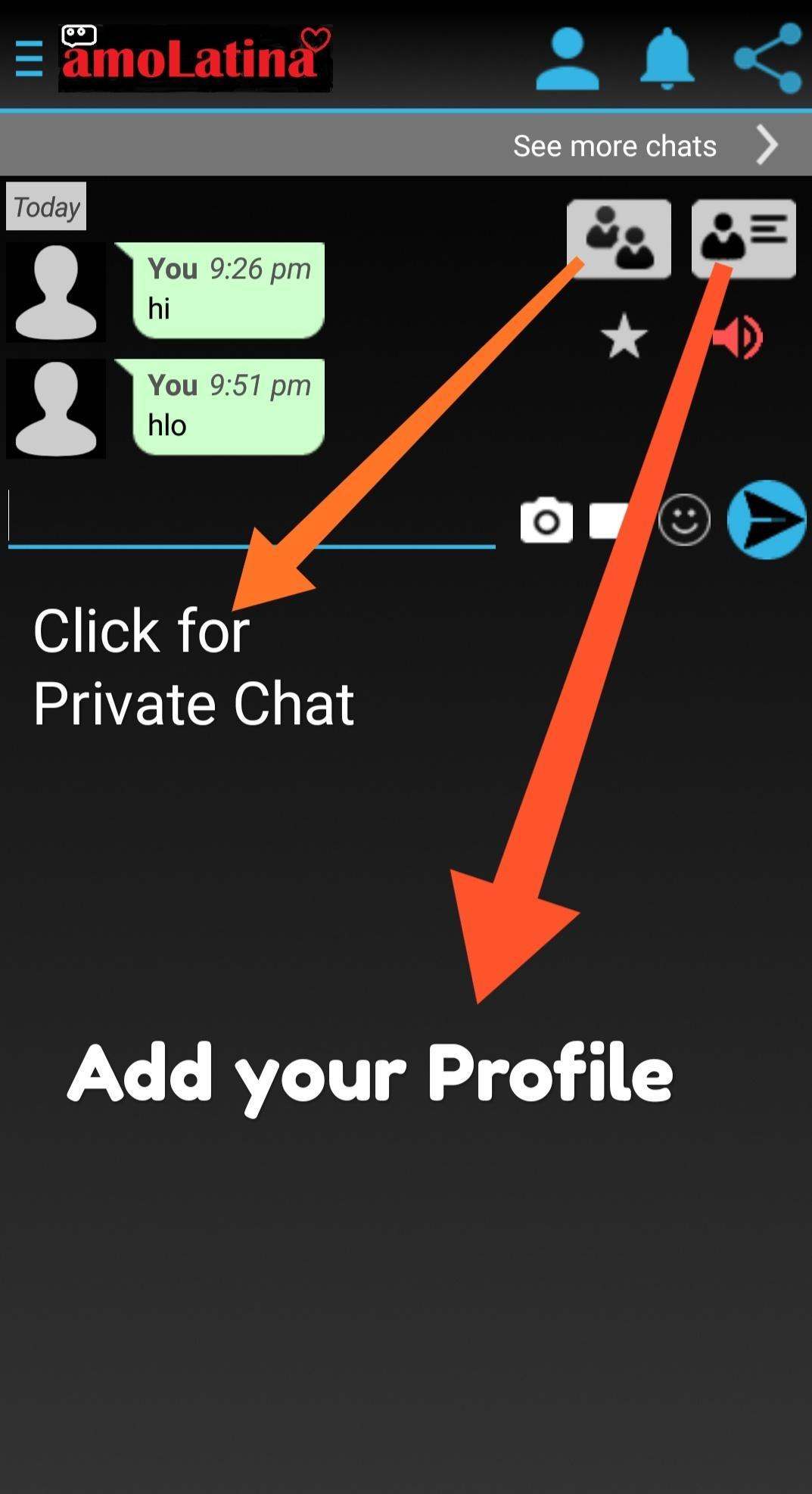
Task: Open the notifications bell
Action: pos(667,60)
